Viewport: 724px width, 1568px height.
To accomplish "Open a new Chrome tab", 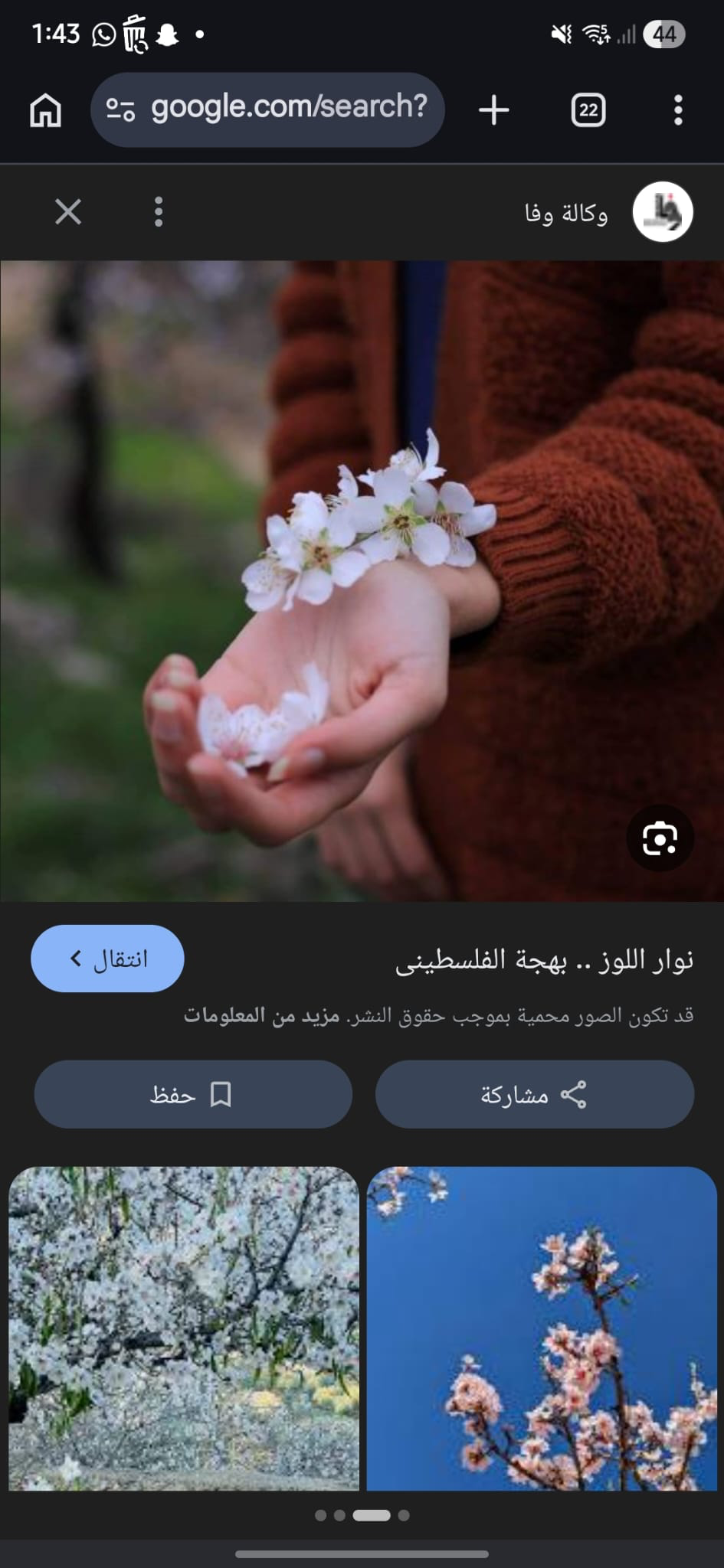I will click(493, 109).
